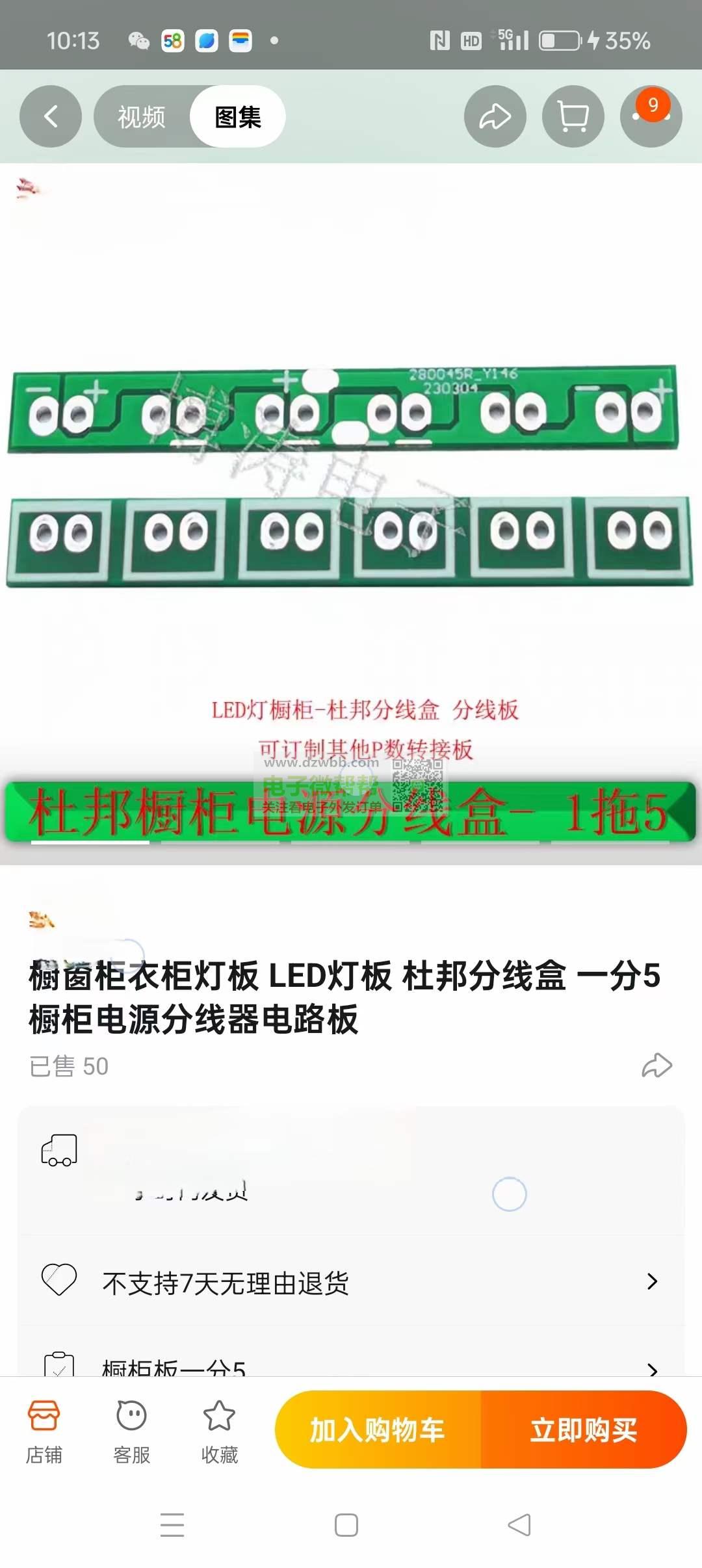Tap the share arrow beside 已售 50
This screenshot has width=702, height=1568.
pos(656,1065)
